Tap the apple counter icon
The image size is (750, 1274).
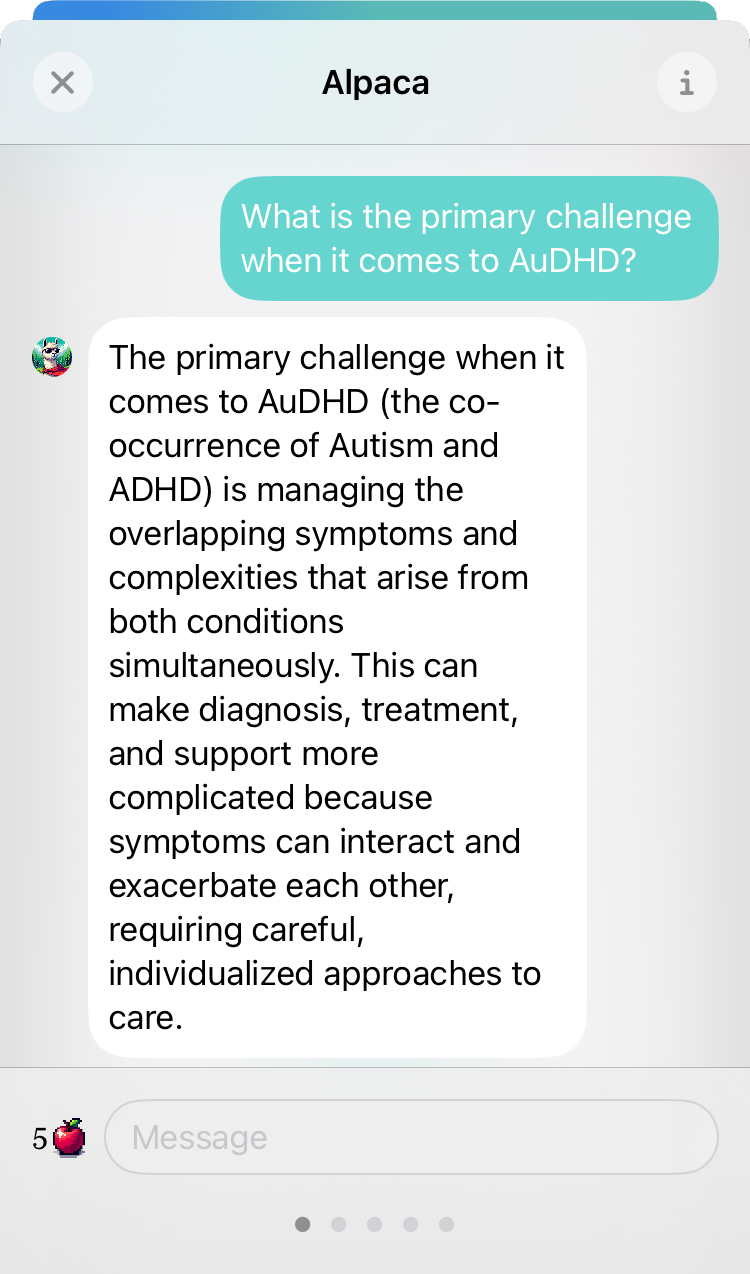(68, 1137)
